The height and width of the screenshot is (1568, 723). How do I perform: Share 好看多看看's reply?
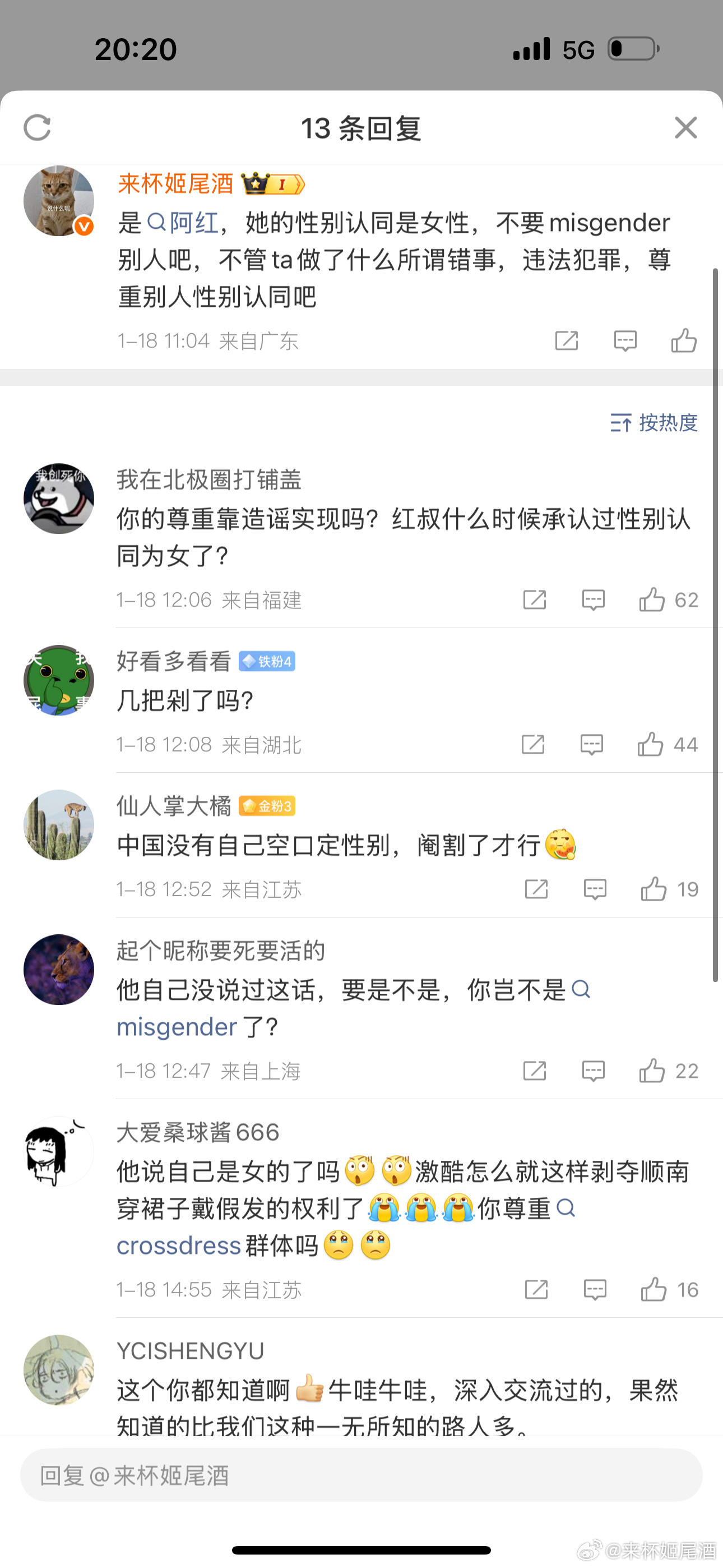(x=533, y=744)
